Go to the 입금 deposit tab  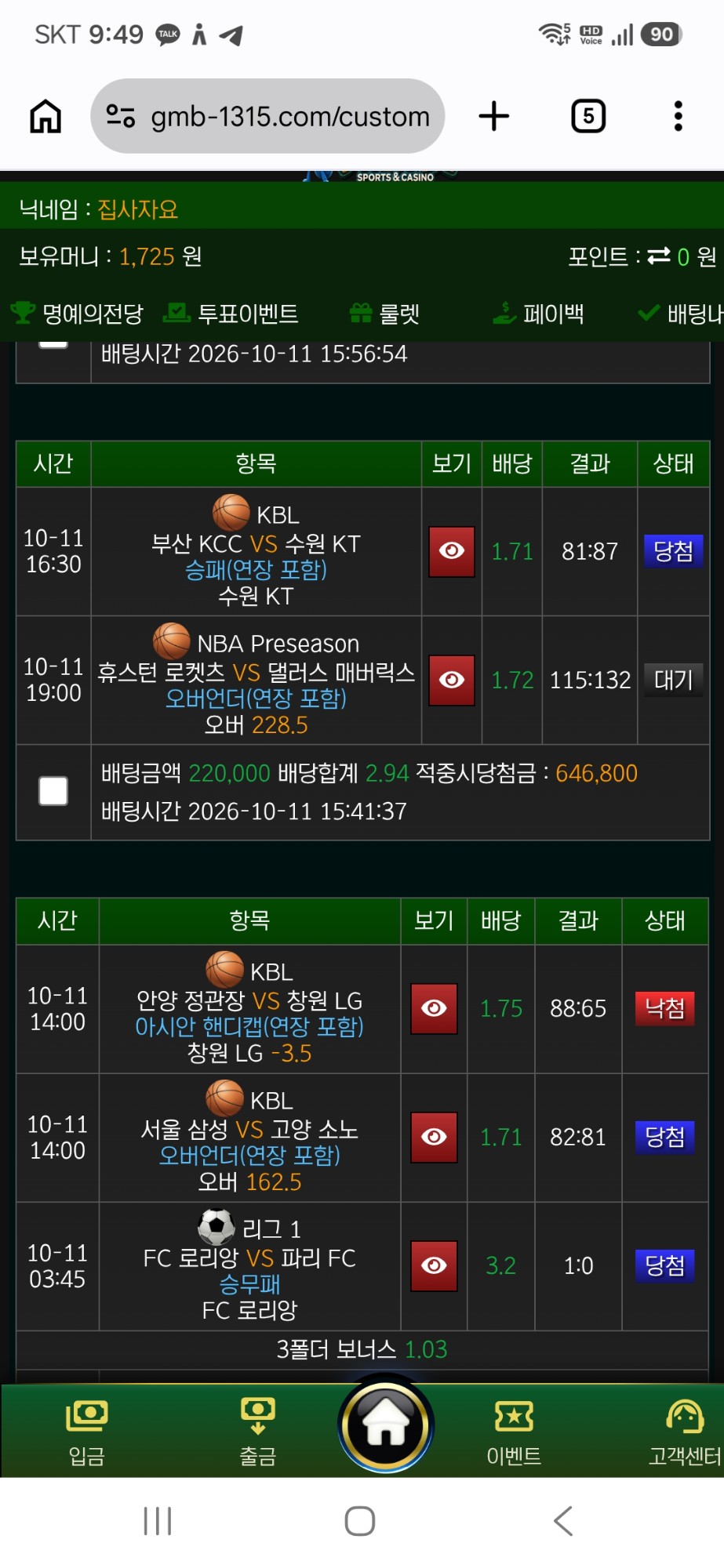[86, 1432]
